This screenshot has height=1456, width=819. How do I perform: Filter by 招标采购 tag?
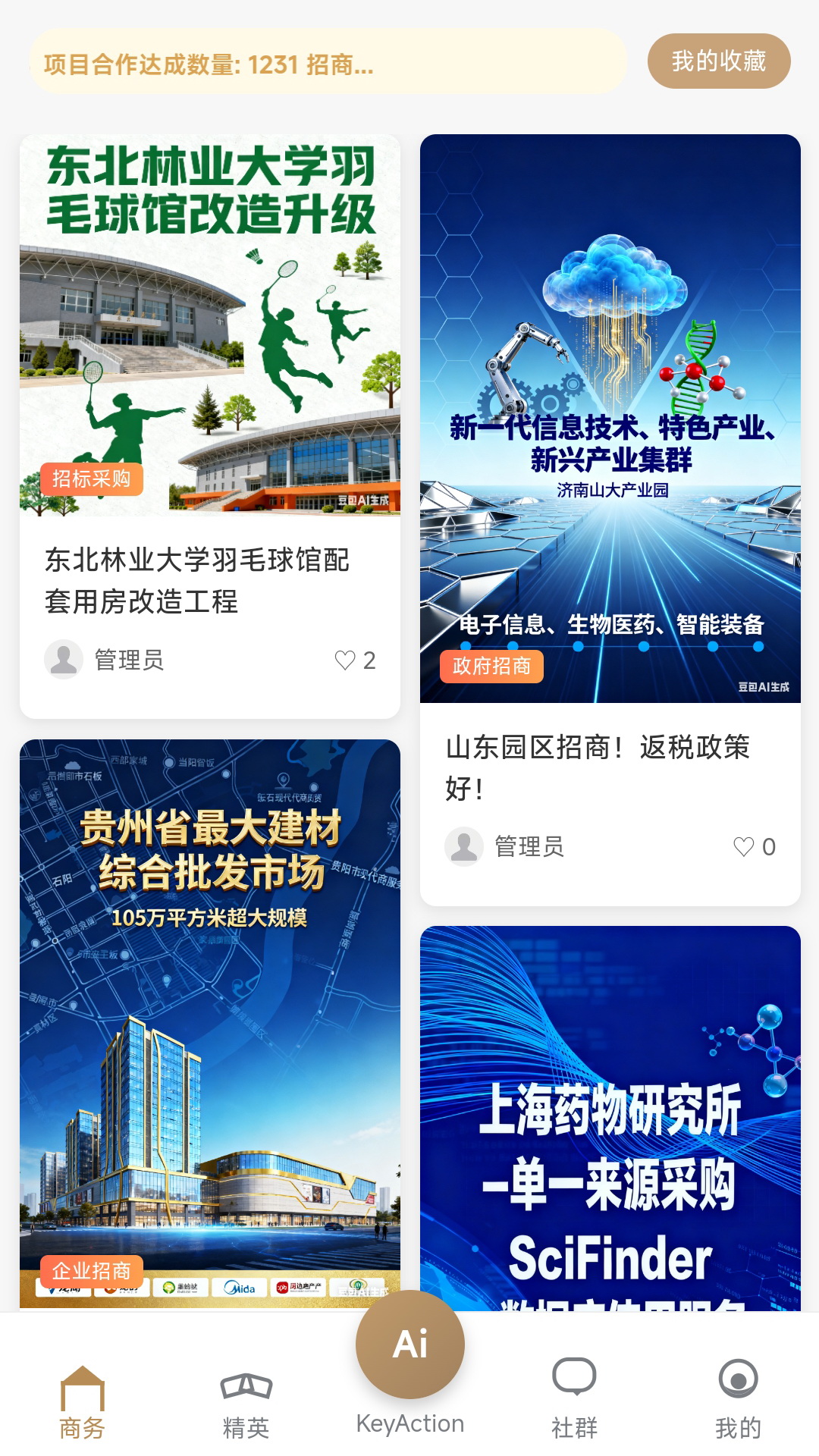click(93, 479)
